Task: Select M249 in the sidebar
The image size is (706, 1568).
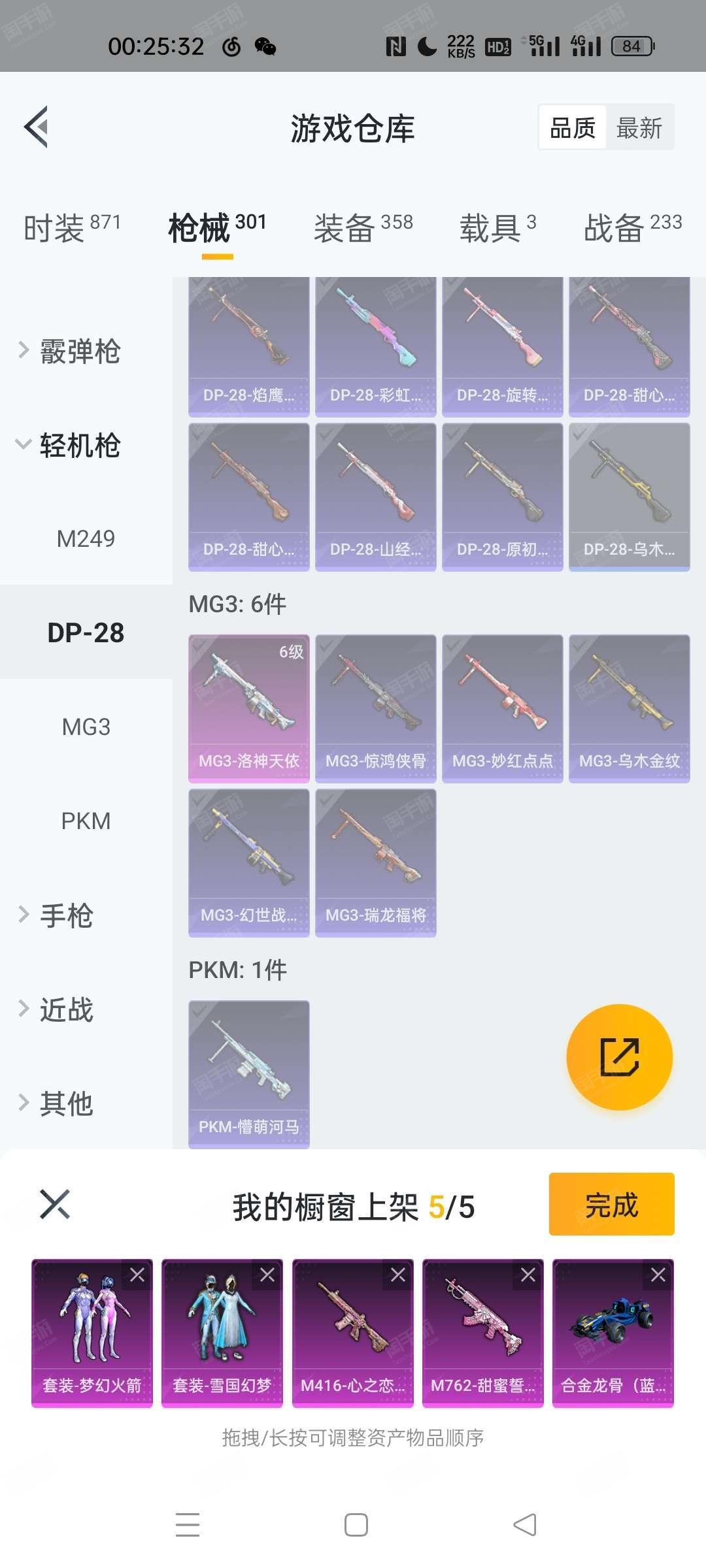Action: 86,538
